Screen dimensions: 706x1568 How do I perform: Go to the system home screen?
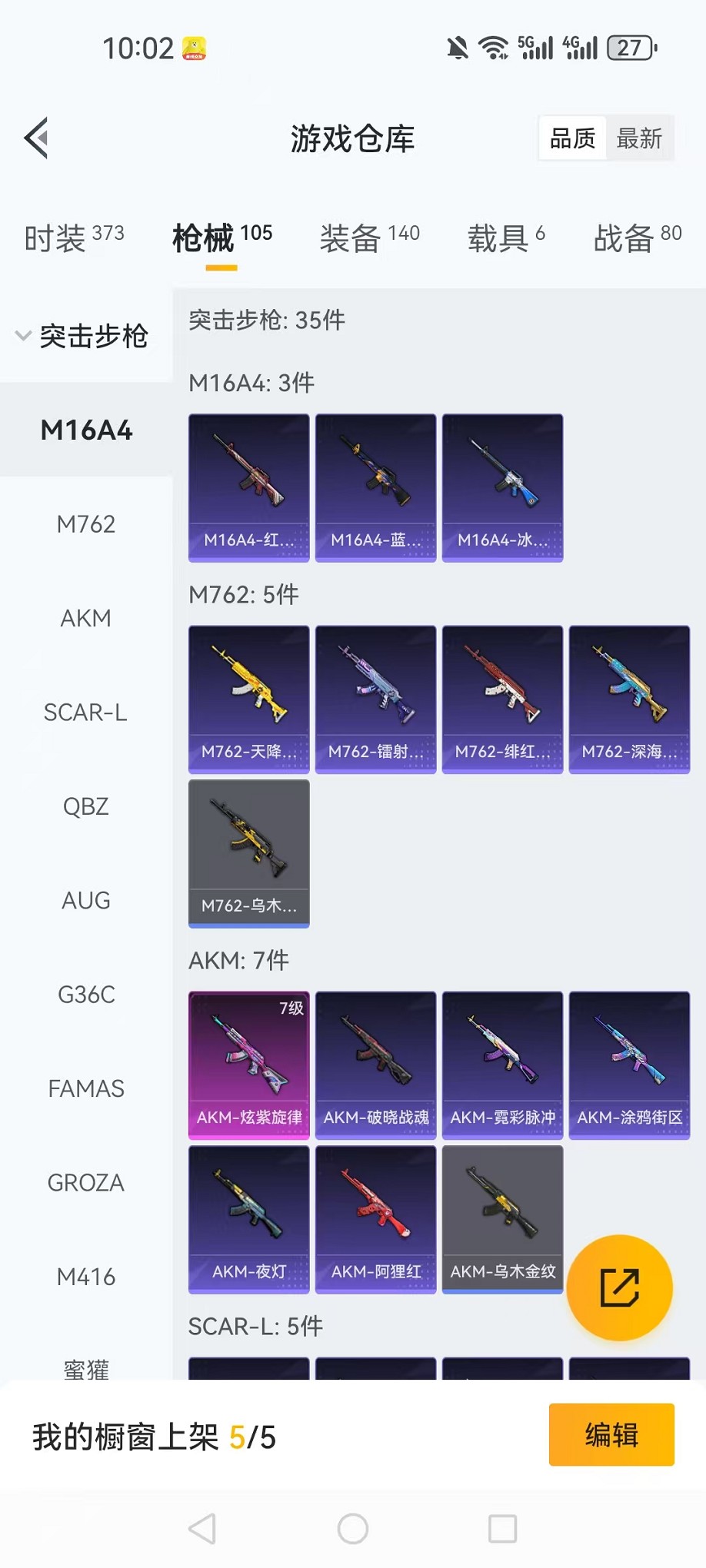pos(353,1529)
